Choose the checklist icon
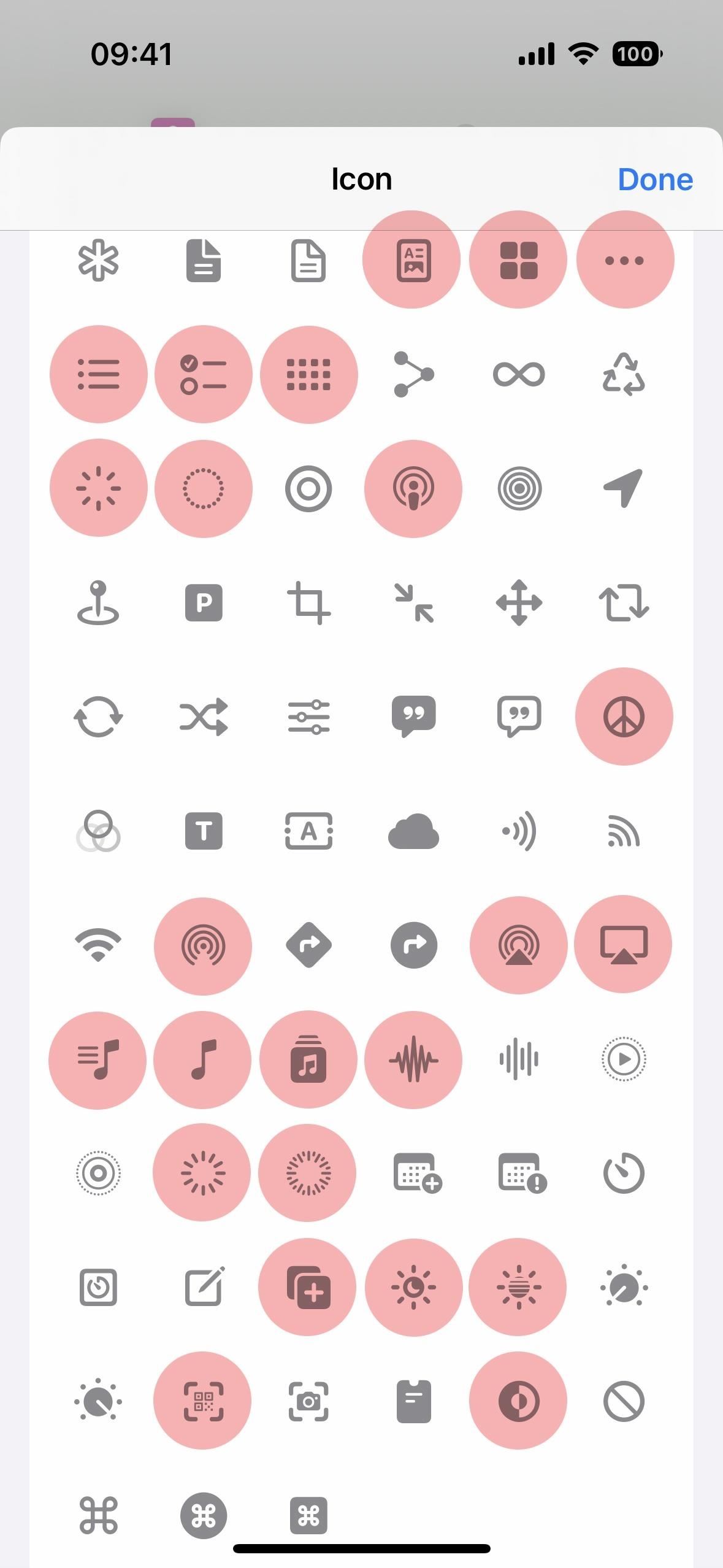Image resolution: width=723 pixels, height=1568 pixels. (x=204, y=374)
